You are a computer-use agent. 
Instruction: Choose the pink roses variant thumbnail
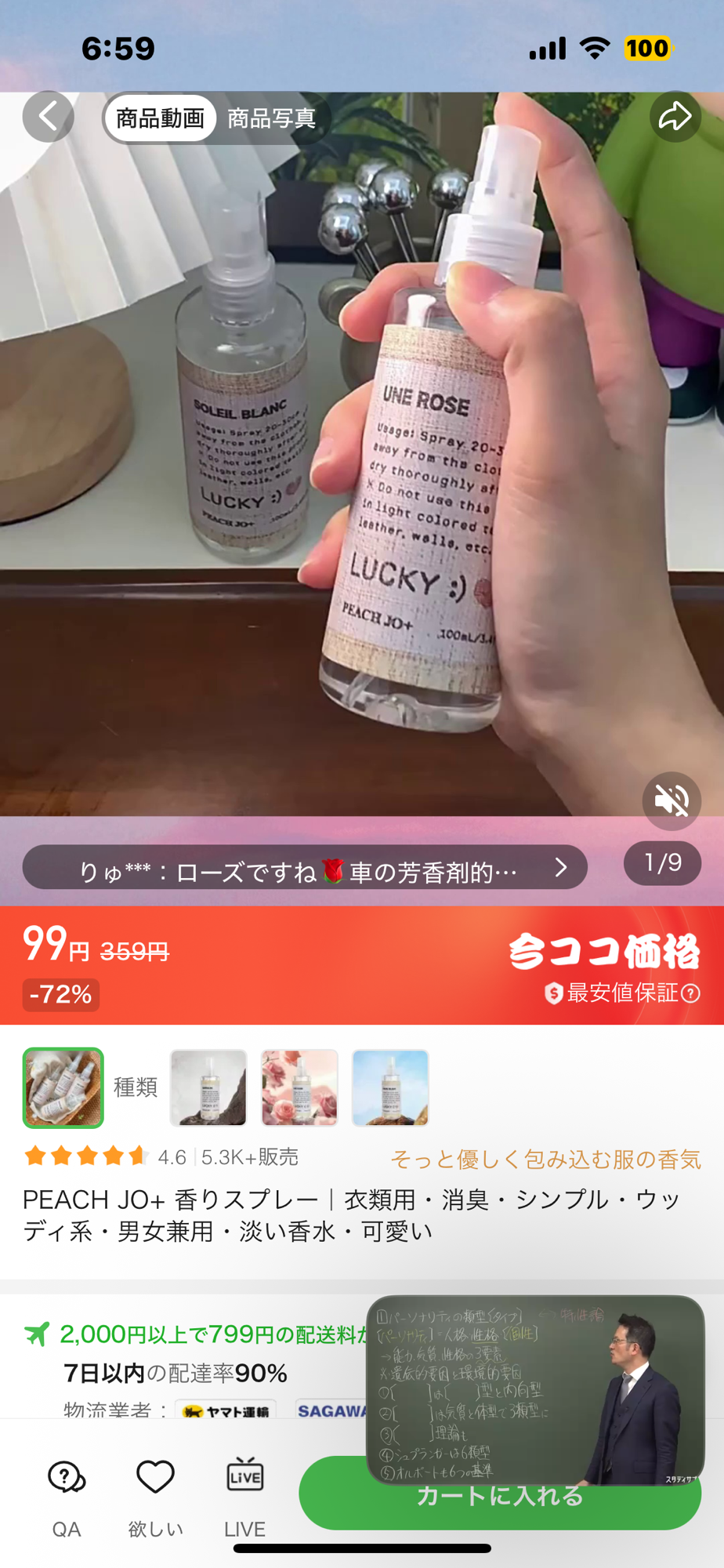(299, 1087)
